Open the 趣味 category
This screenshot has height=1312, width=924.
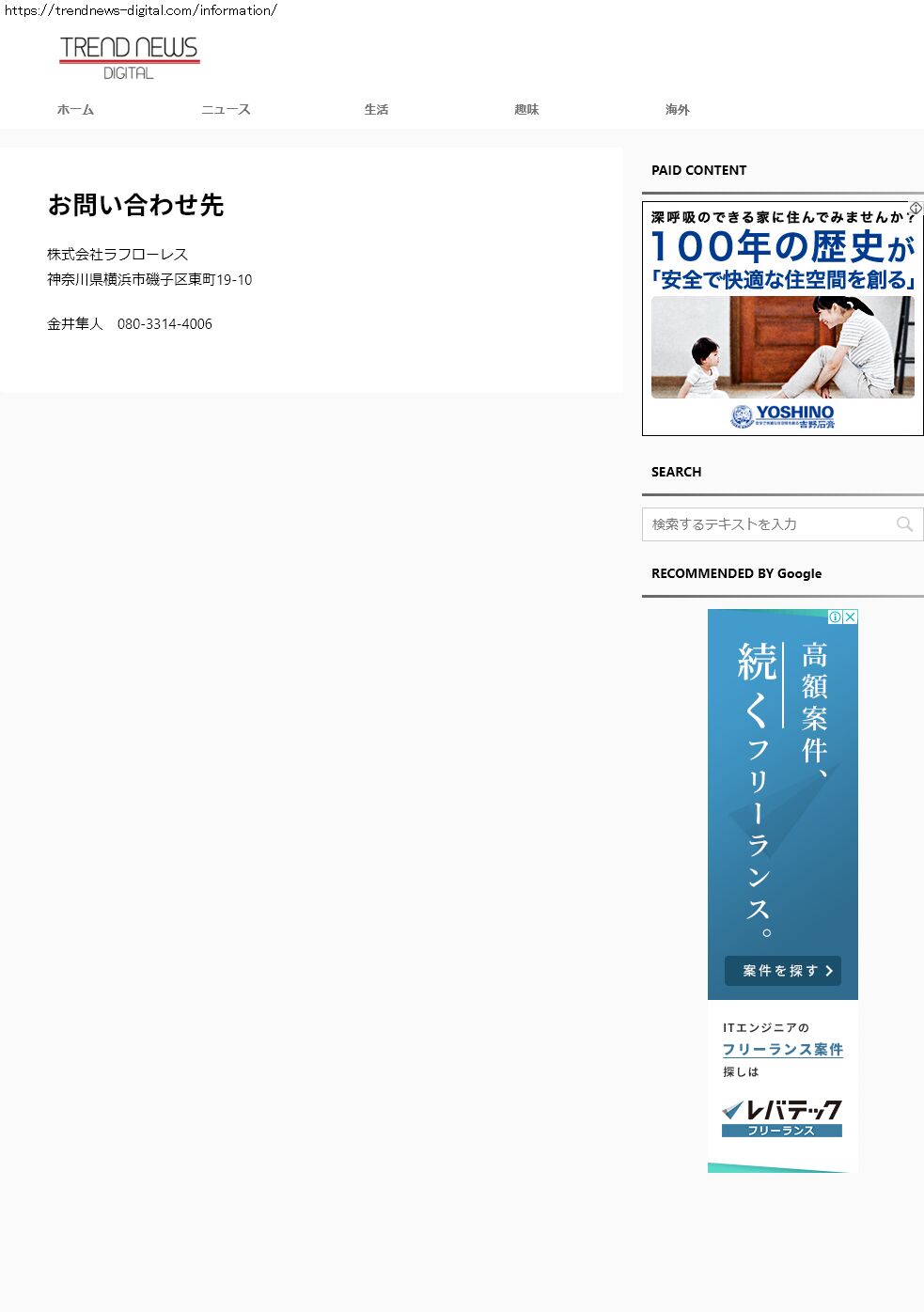click(526, 110)
